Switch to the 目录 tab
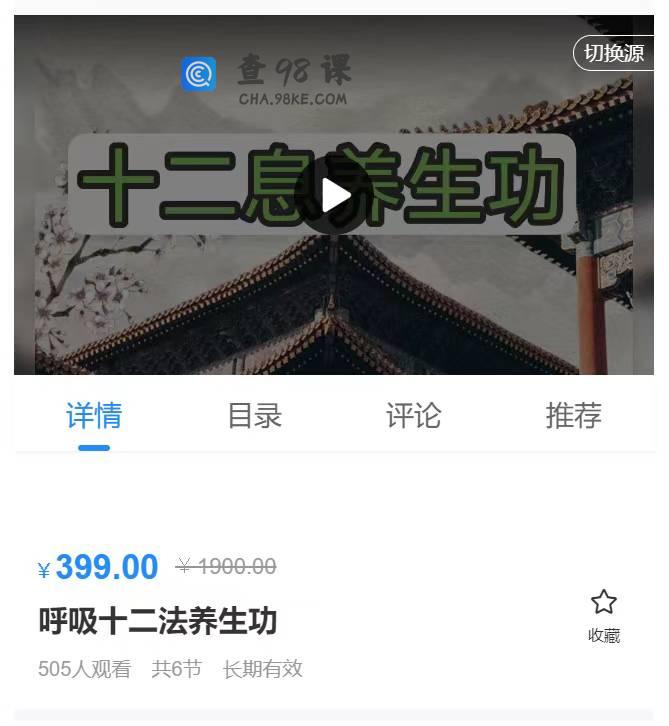 coord(254,416)
